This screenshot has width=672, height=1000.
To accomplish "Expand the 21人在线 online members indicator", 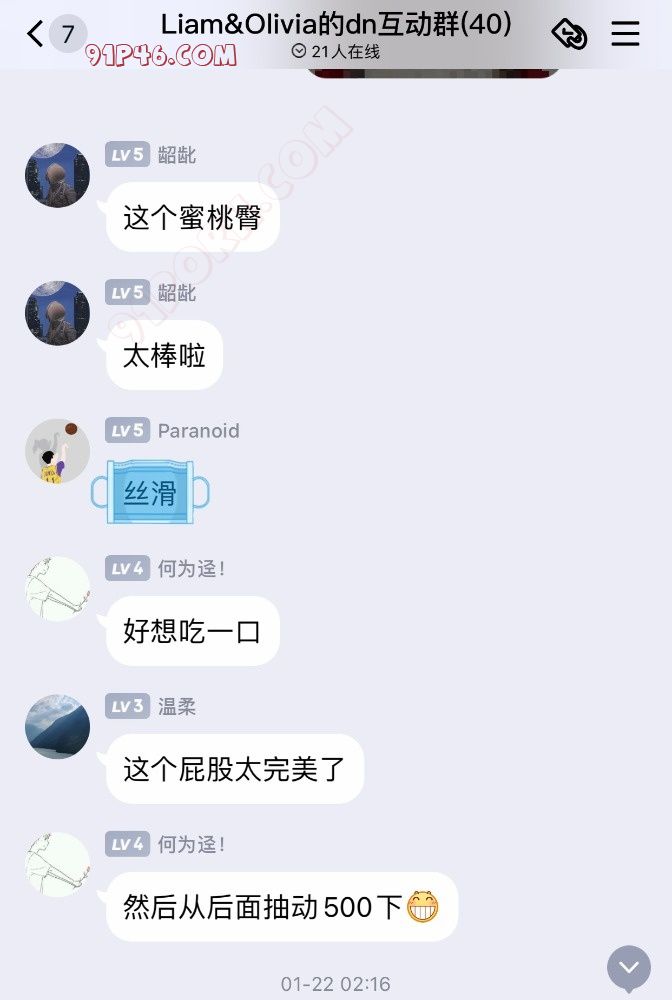I will pyautogui.click(x=336, y=52).
